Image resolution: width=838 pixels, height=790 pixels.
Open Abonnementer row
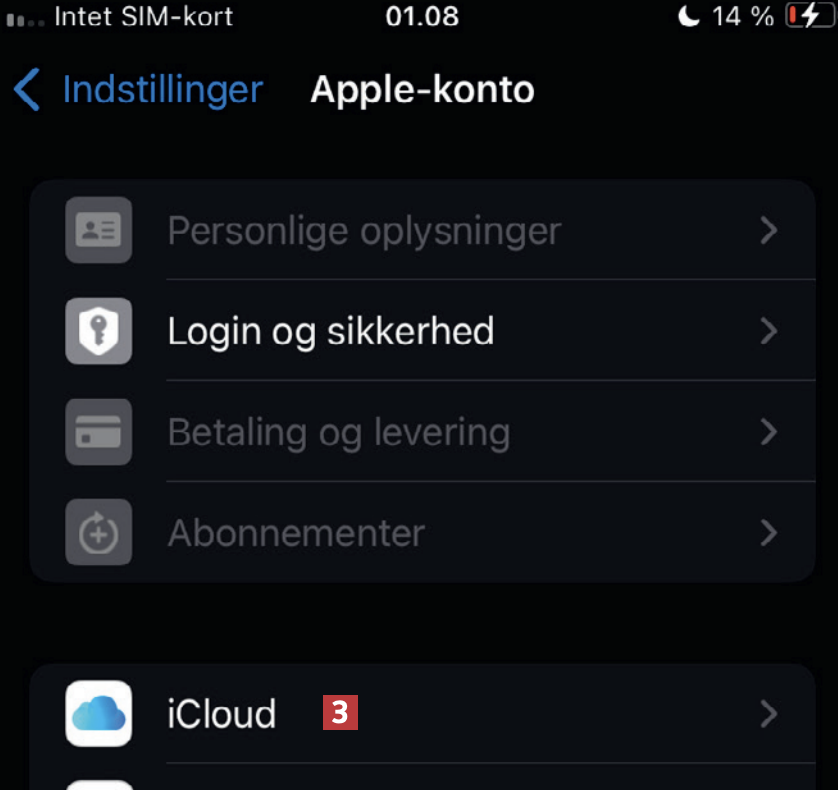tap(297, 532)
